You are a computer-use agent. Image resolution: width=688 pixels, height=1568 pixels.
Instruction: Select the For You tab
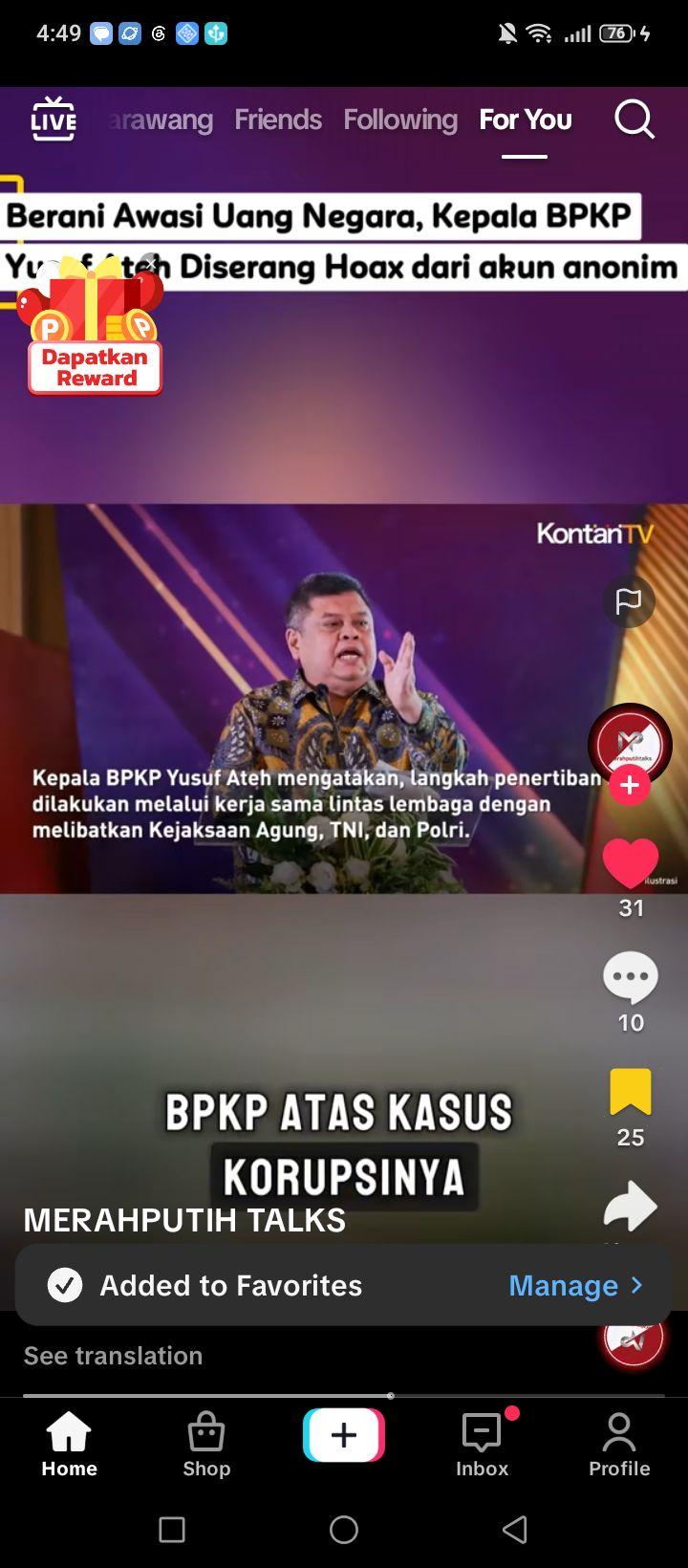526,120
